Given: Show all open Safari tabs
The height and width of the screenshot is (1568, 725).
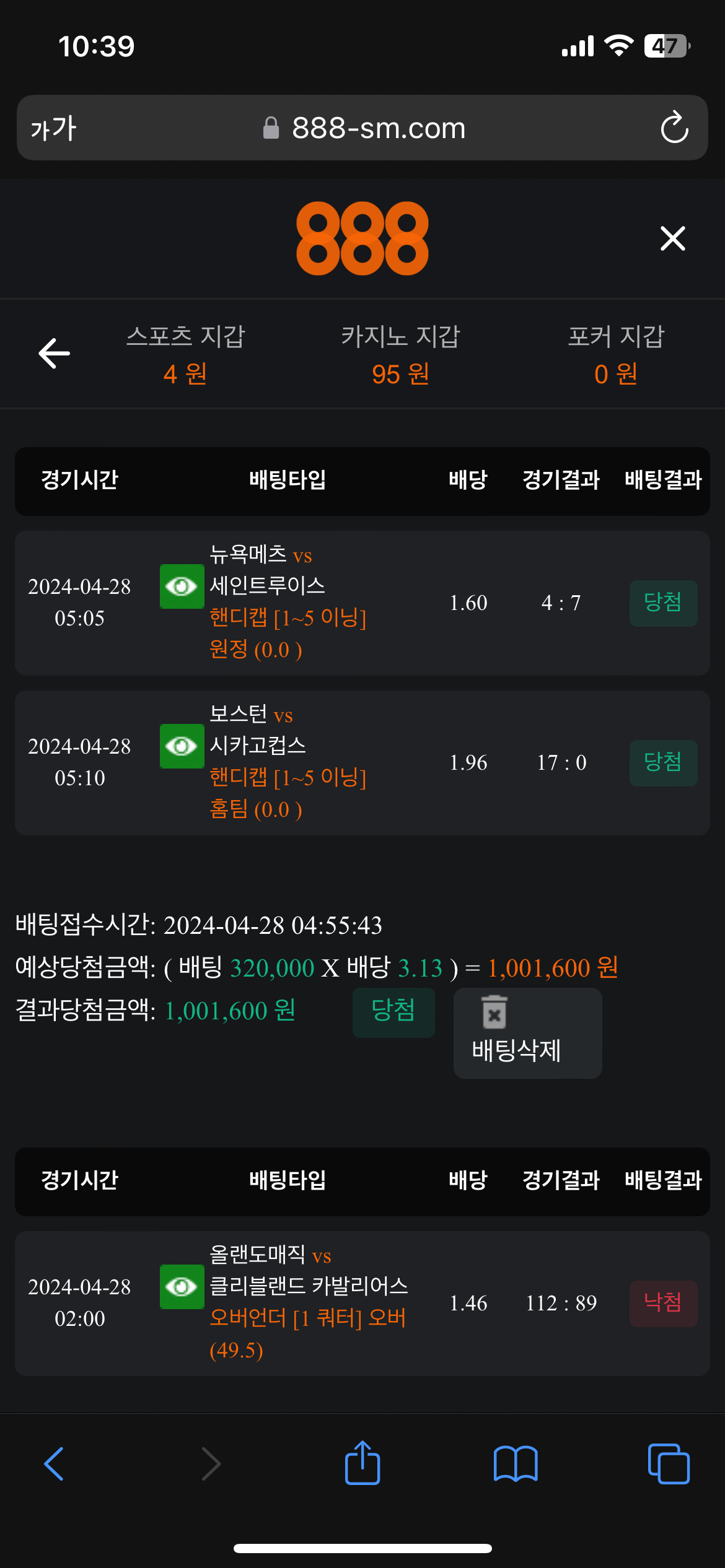Looking at the screenshot, I should [669, 1464].
